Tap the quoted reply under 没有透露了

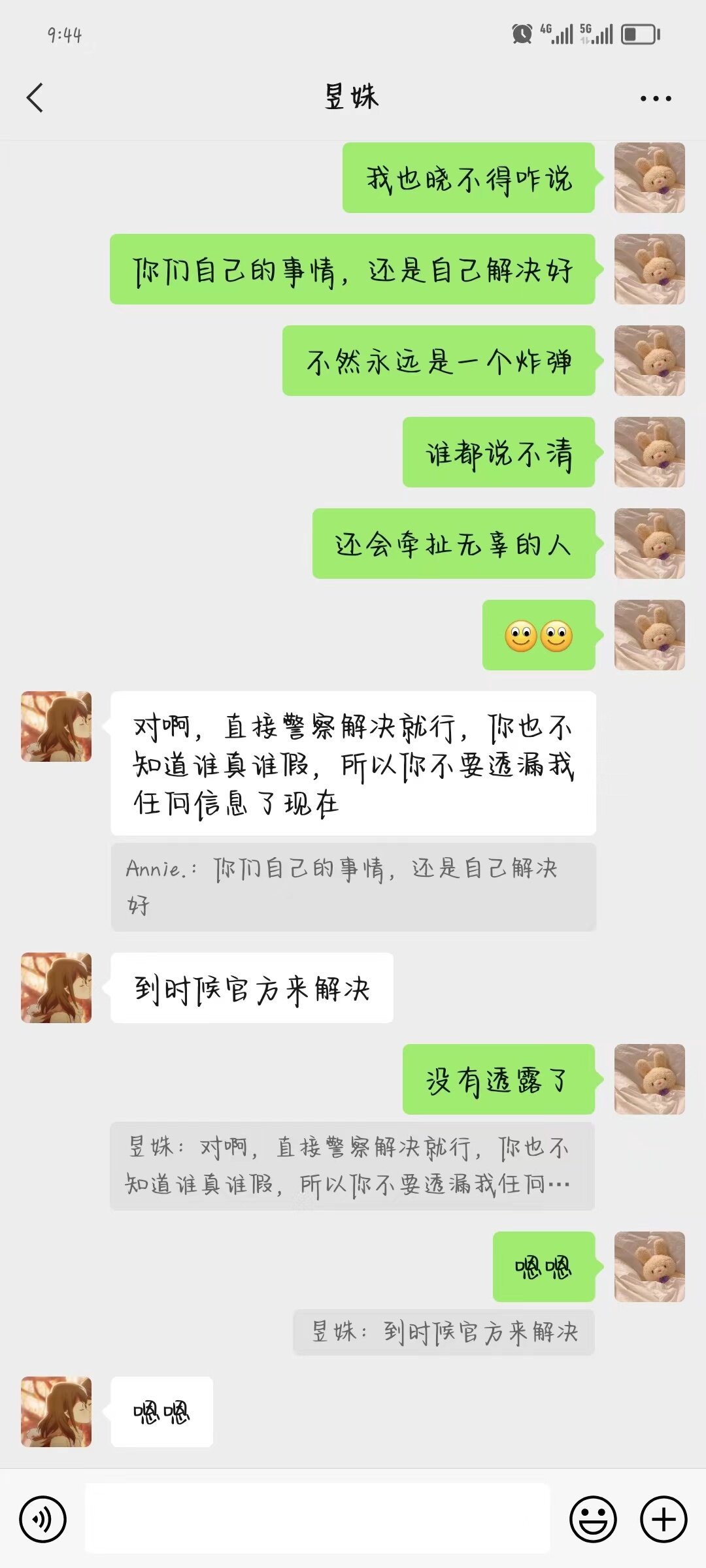pyautogui.click(x=352, y=1166)
